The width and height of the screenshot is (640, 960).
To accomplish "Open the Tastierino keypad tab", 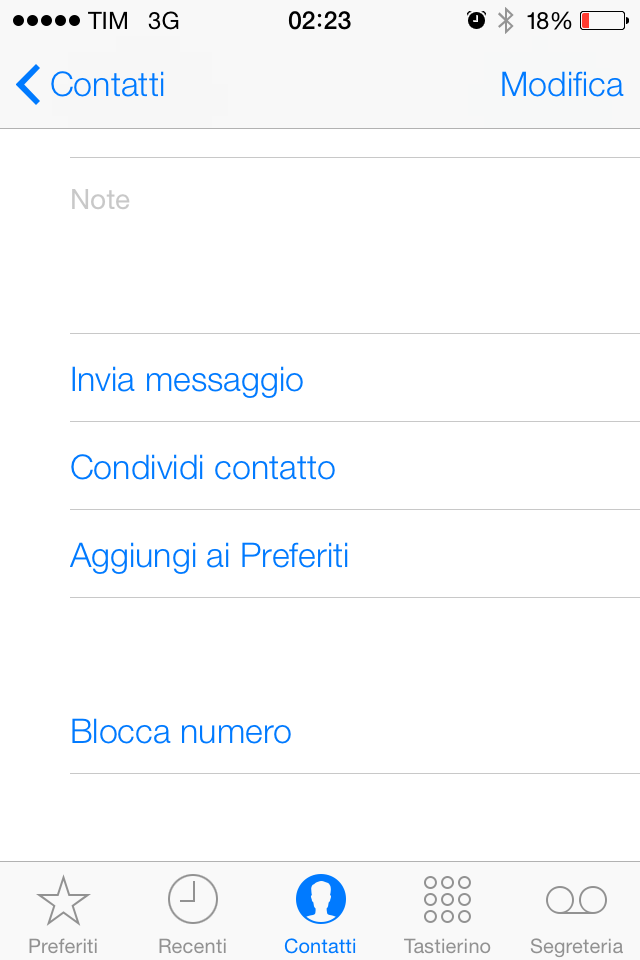I will 447,913.
